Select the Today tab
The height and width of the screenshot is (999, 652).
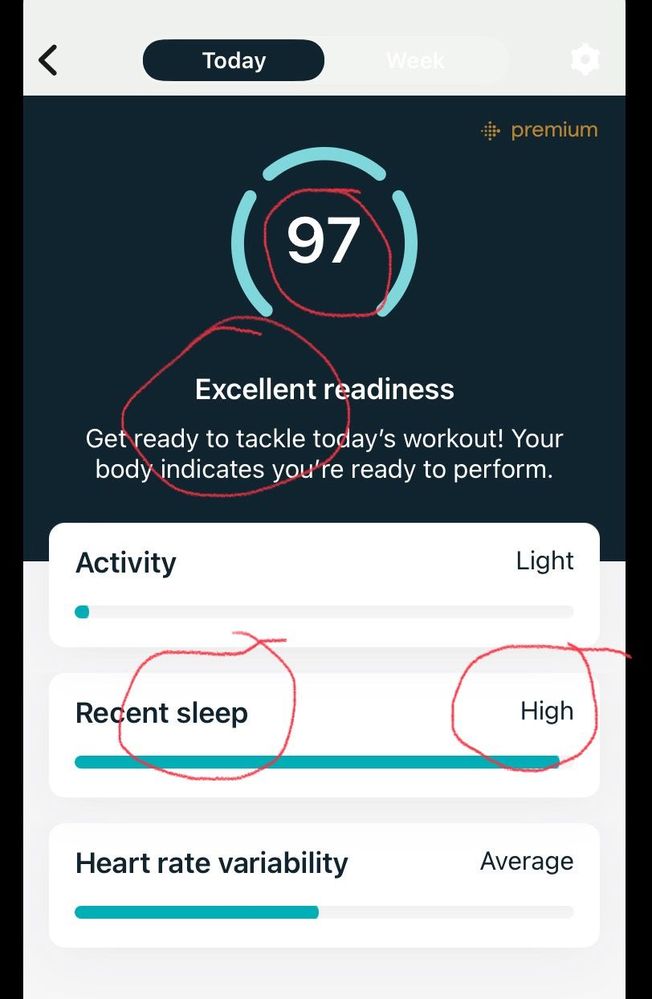(234, 61)
